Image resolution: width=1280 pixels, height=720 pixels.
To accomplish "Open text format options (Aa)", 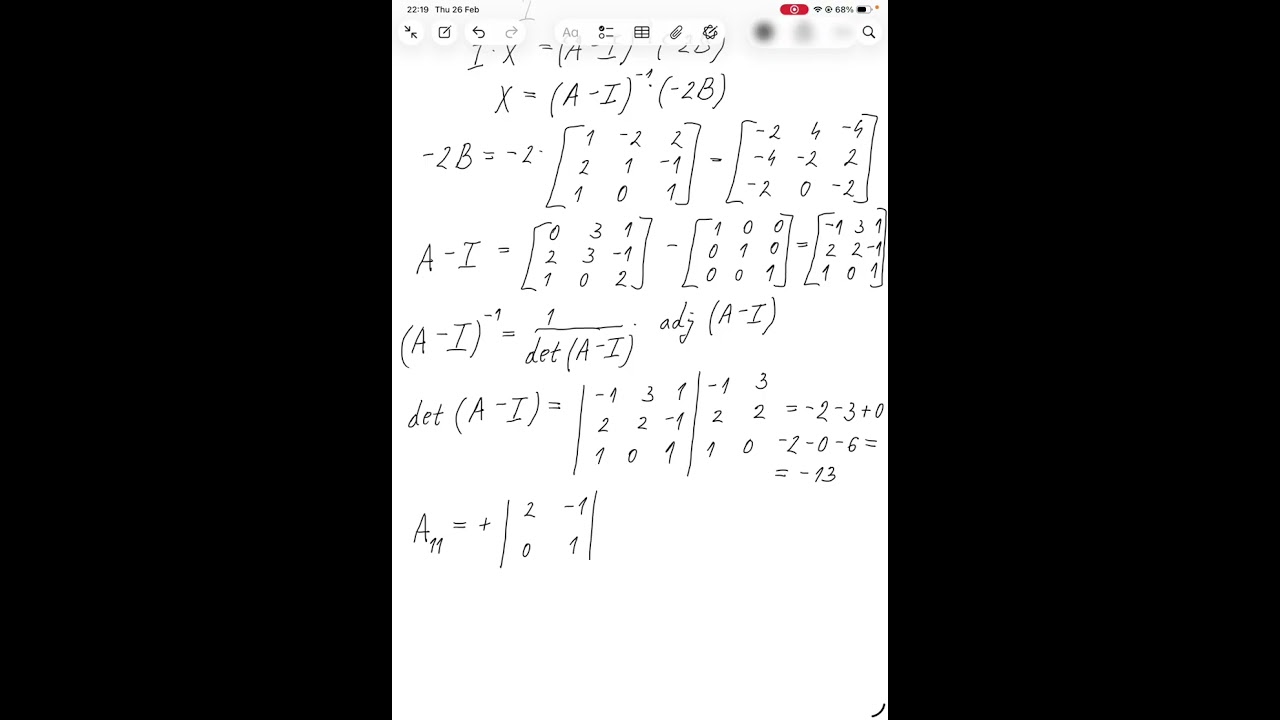I will point(570,32).
